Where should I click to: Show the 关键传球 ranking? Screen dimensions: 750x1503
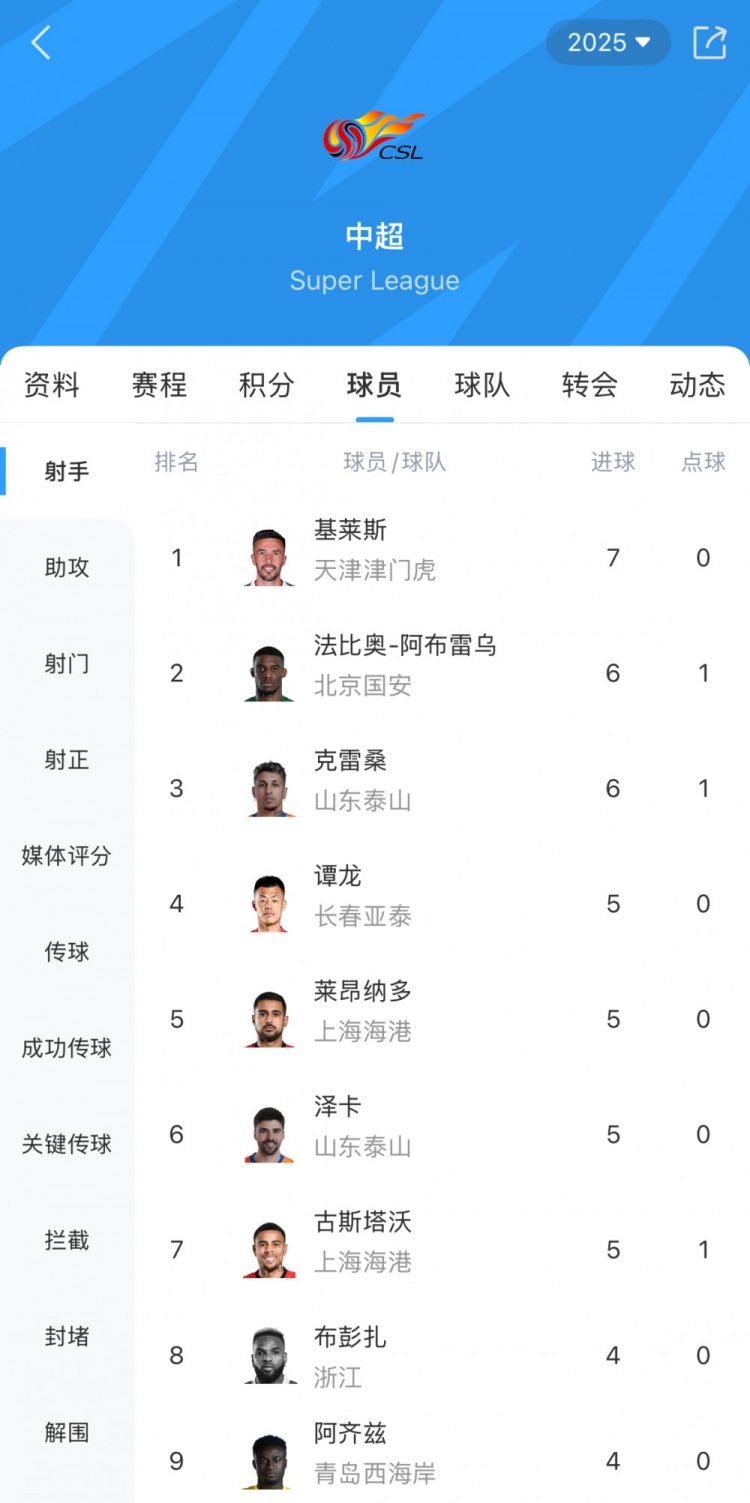(x=67, y=1144)
